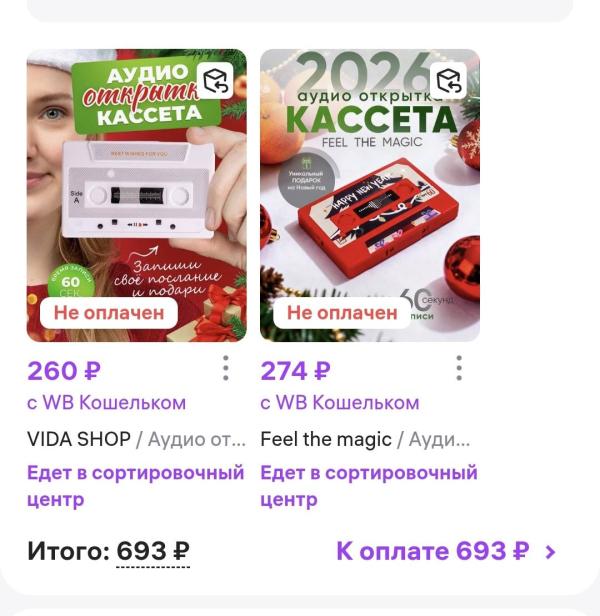Tap the return box icon on Feel the magic image

[450, 80]
